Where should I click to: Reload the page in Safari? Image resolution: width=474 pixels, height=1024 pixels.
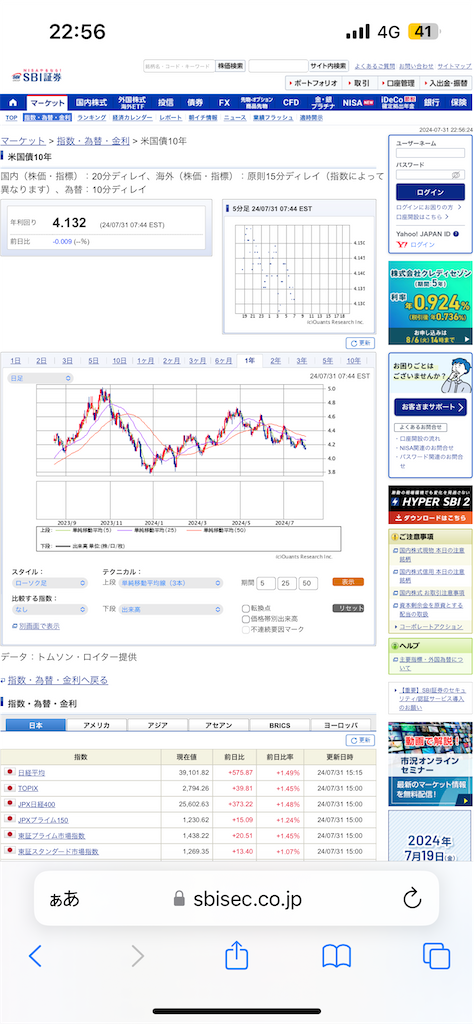pyautogui.click(x=412, y=899)
